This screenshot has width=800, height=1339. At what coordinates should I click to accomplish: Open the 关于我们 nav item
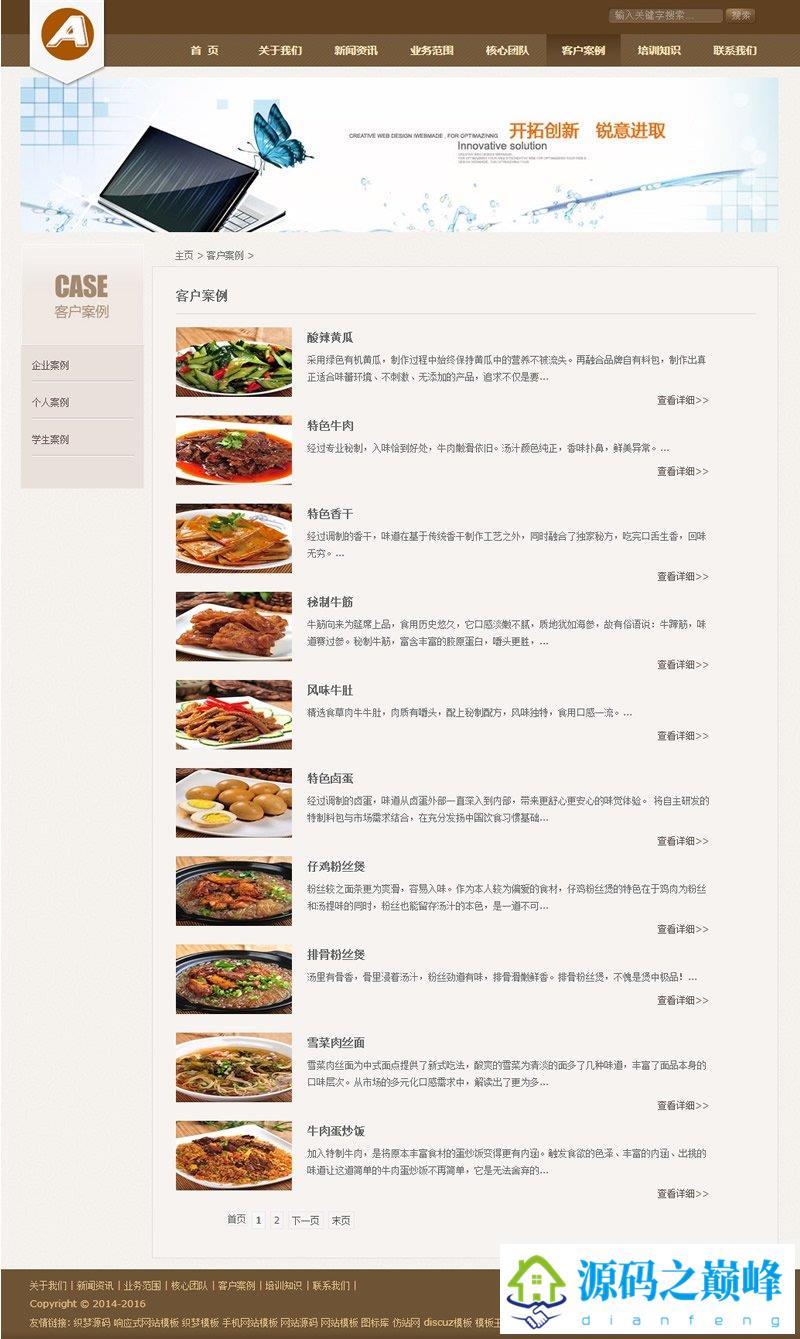tap(280, 50)
